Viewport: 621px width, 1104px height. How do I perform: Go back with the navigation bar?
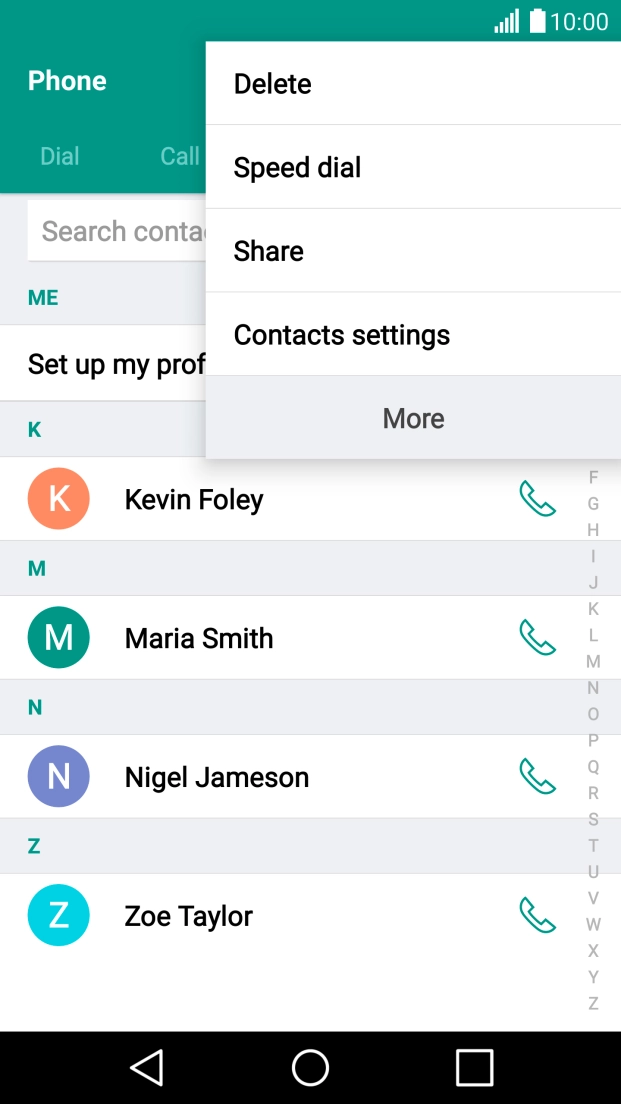click(147, 1068)
